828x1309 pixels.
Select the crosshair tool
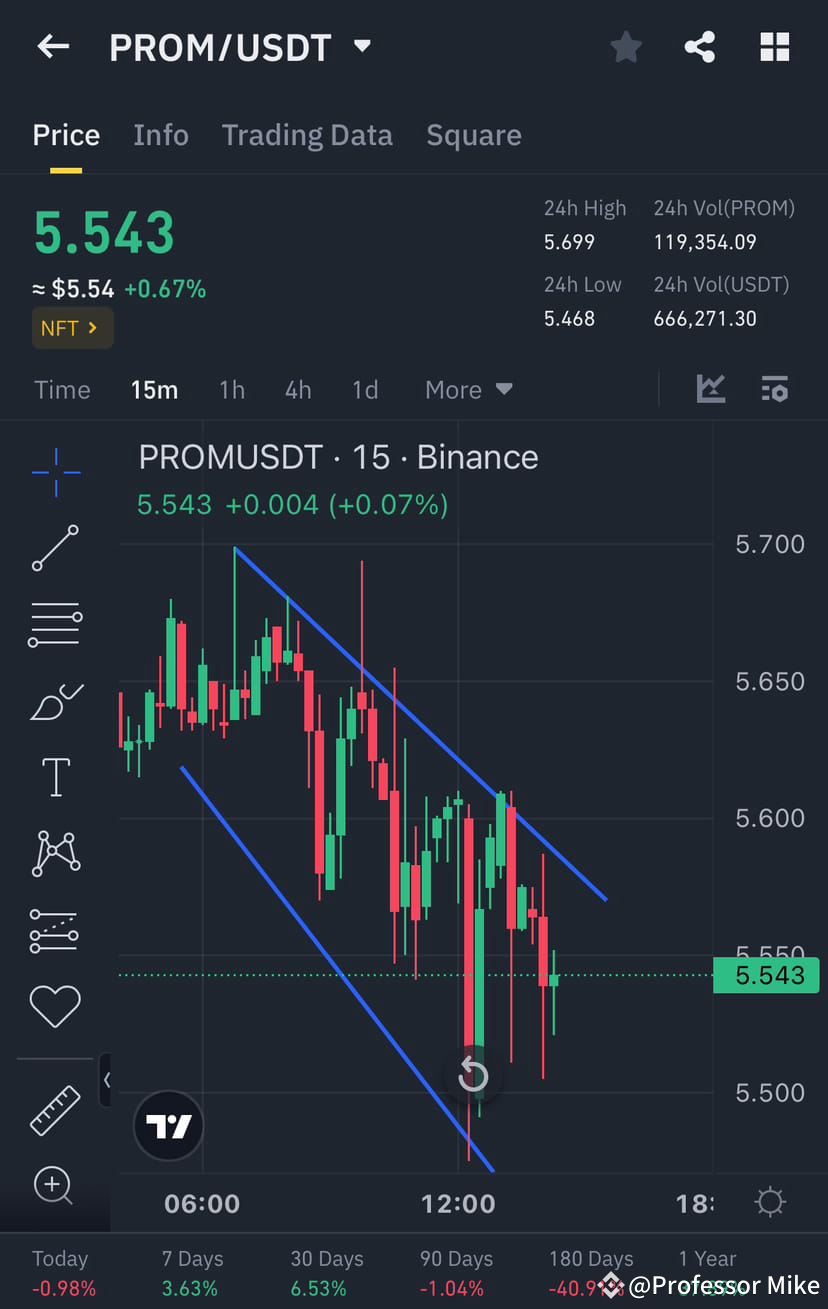click(55, 473)
